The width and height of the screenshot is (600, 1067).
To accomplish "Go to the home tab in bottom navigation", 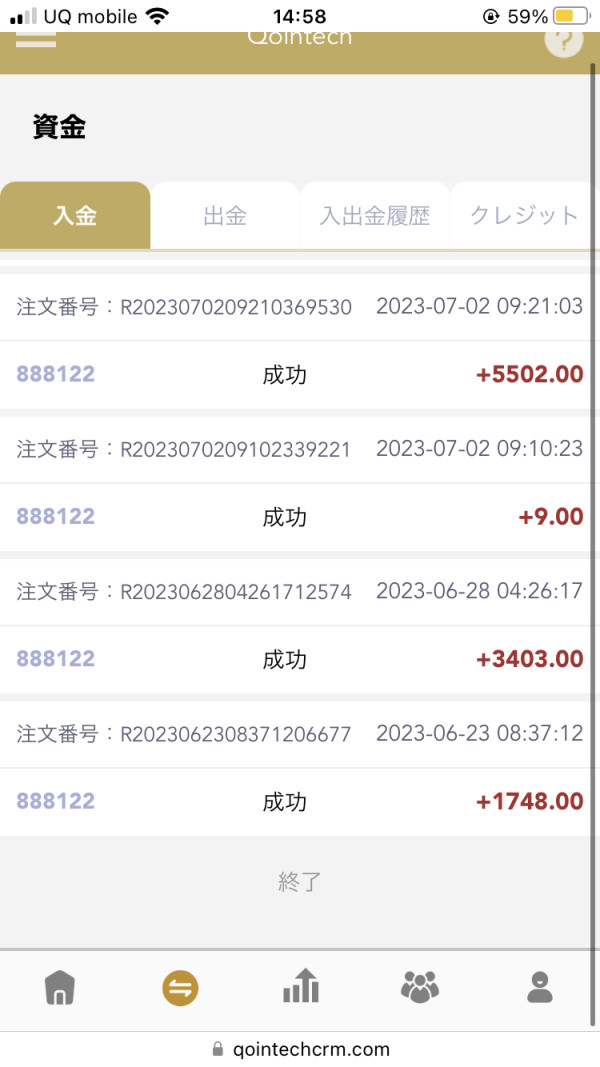I will pos(60,989).
